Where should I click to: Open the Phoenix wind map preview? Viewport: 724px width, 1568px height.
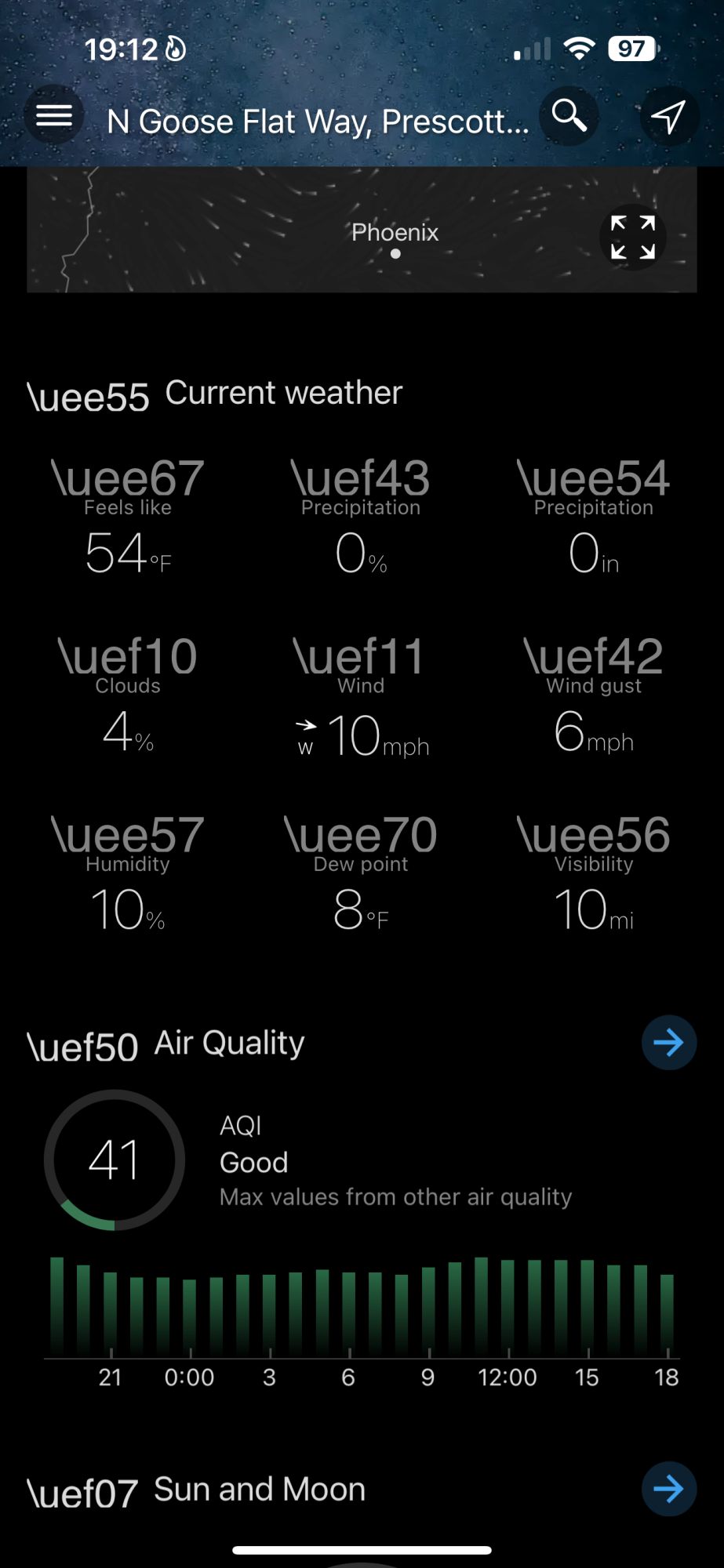(314, 235)
